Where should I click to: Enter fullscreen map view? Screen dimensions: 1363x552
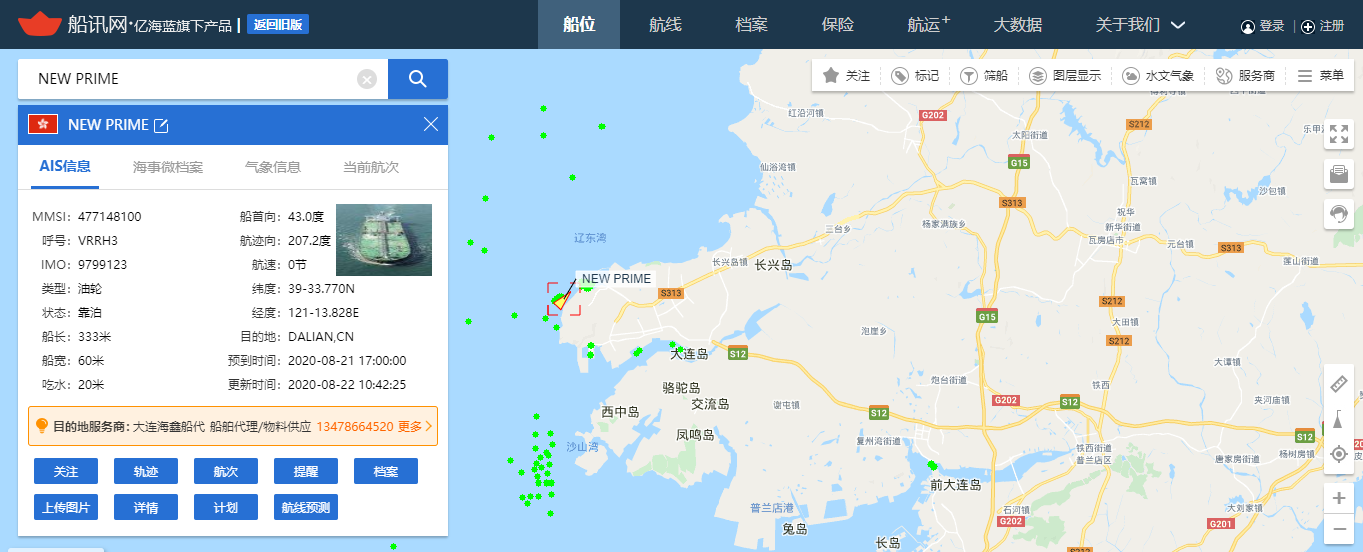(x=1338, y=135)
